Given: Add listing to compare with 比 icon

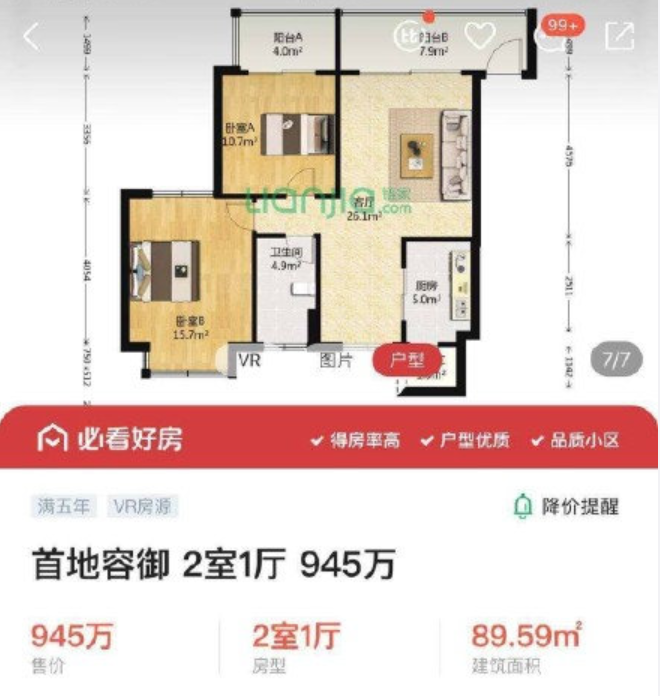Looking at the screenshot, I should 407,37.
